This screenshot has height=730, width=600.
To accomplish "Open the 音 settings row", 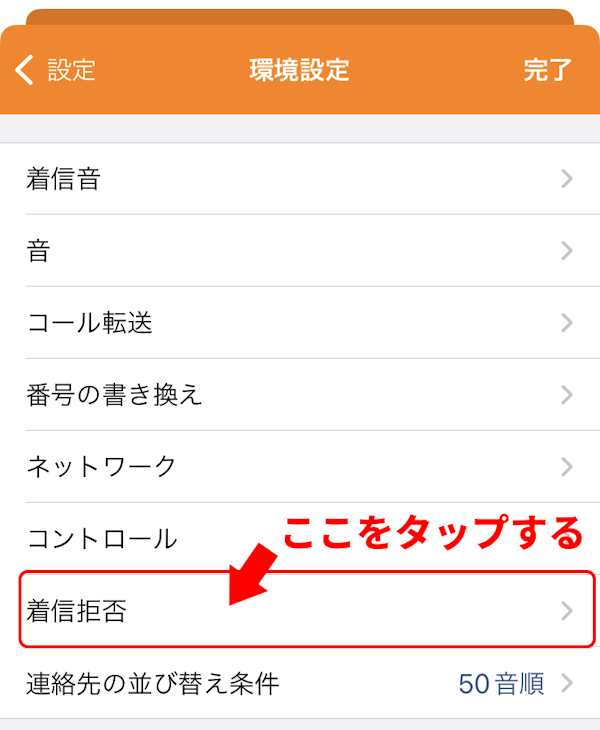I will point(300,251).
